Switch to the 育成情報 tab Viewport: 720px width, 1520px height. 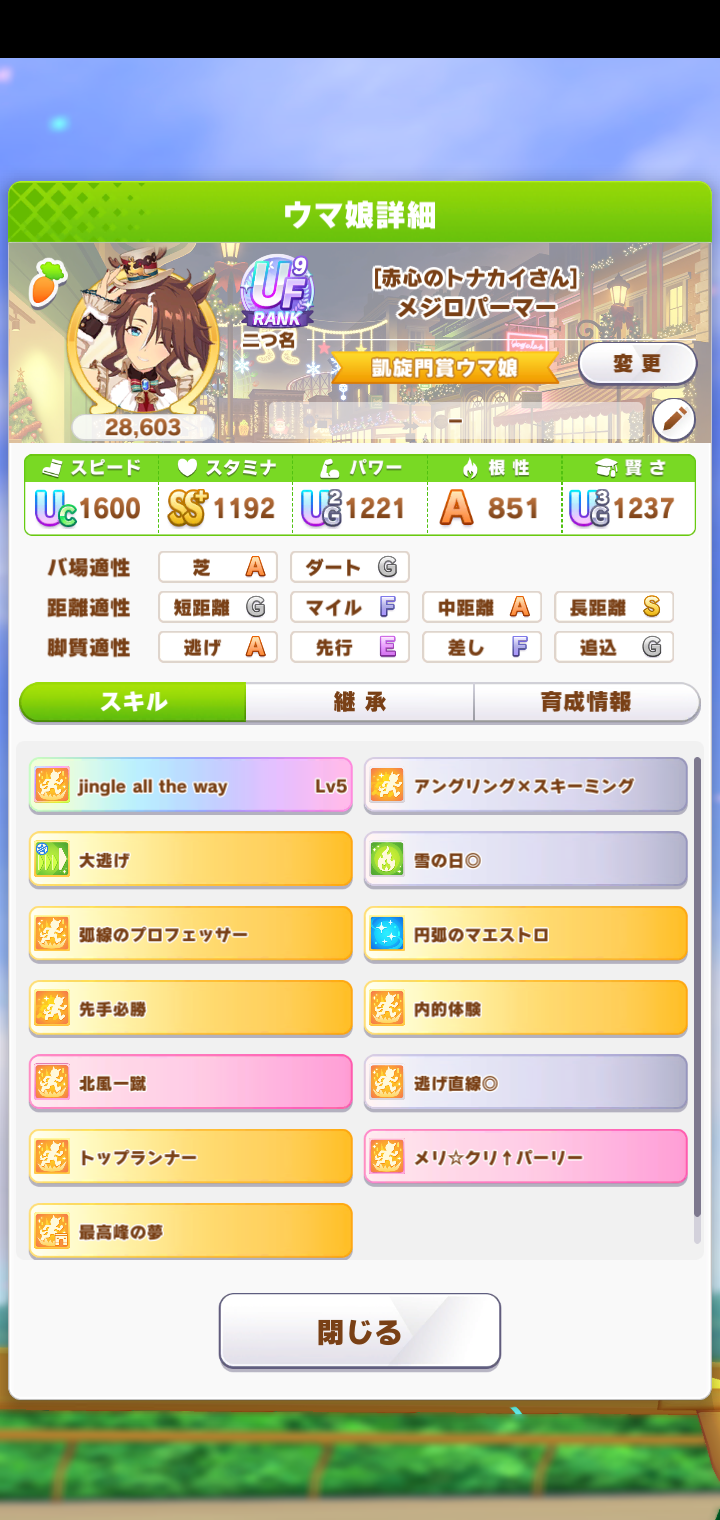[x=586, y=702]
